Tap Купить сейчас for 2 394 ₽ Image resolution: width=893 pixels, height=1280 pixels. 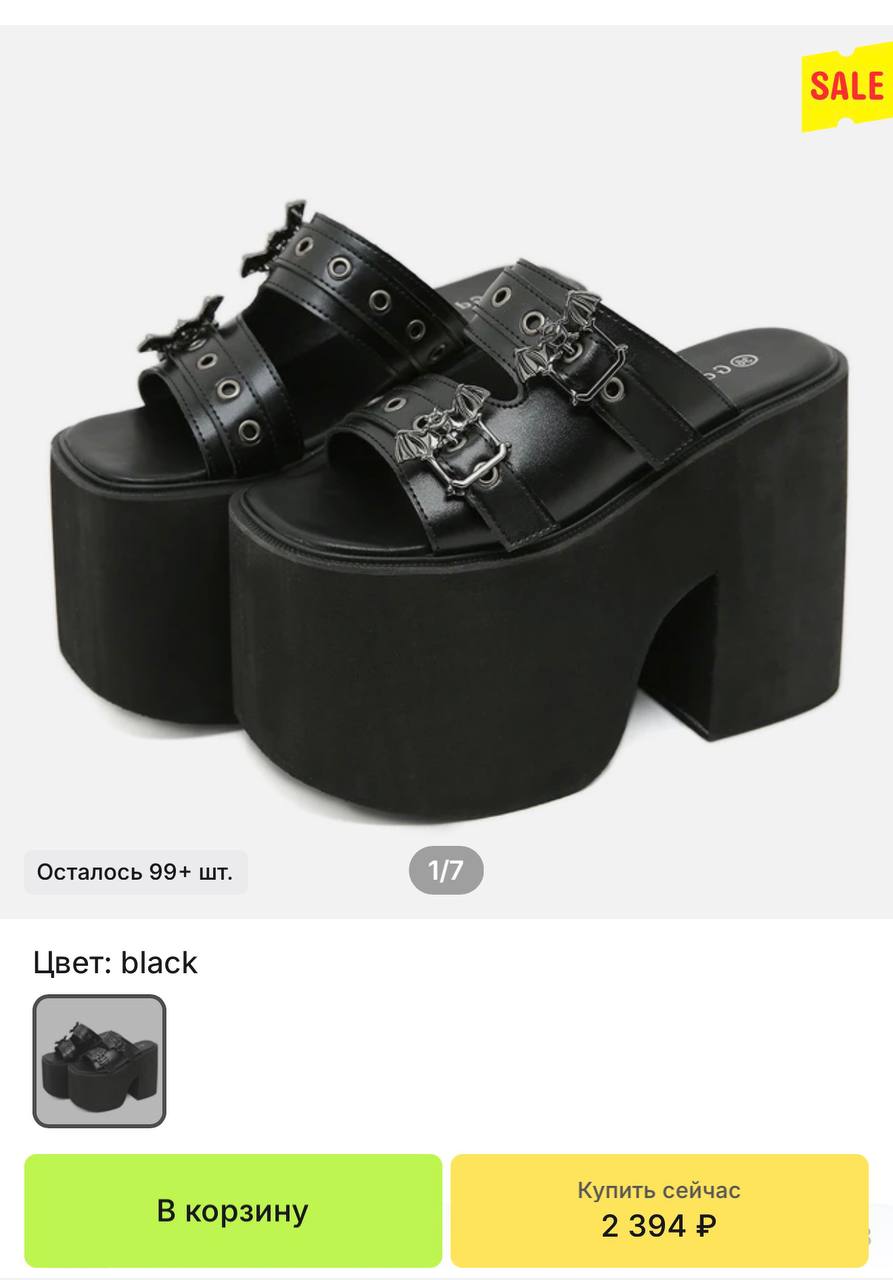[x=659, y=1210]
